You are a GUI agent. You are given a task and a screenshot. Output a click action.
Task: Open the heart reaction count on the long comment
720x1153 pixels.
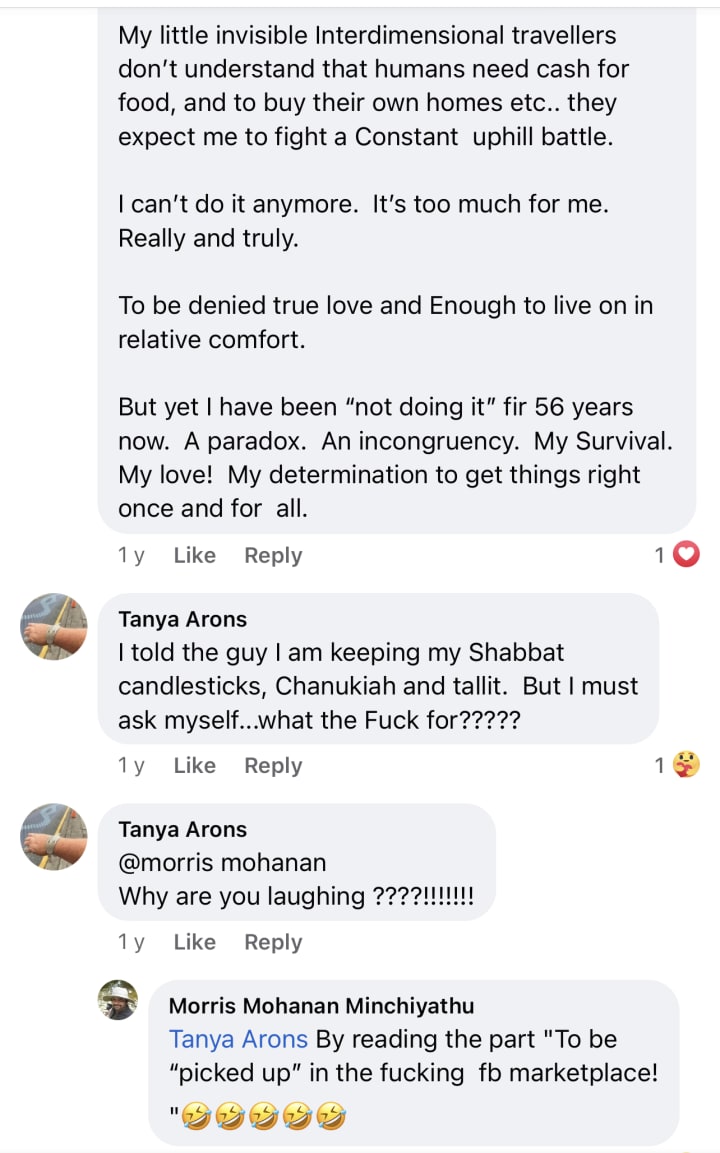[x=677, y=554]
